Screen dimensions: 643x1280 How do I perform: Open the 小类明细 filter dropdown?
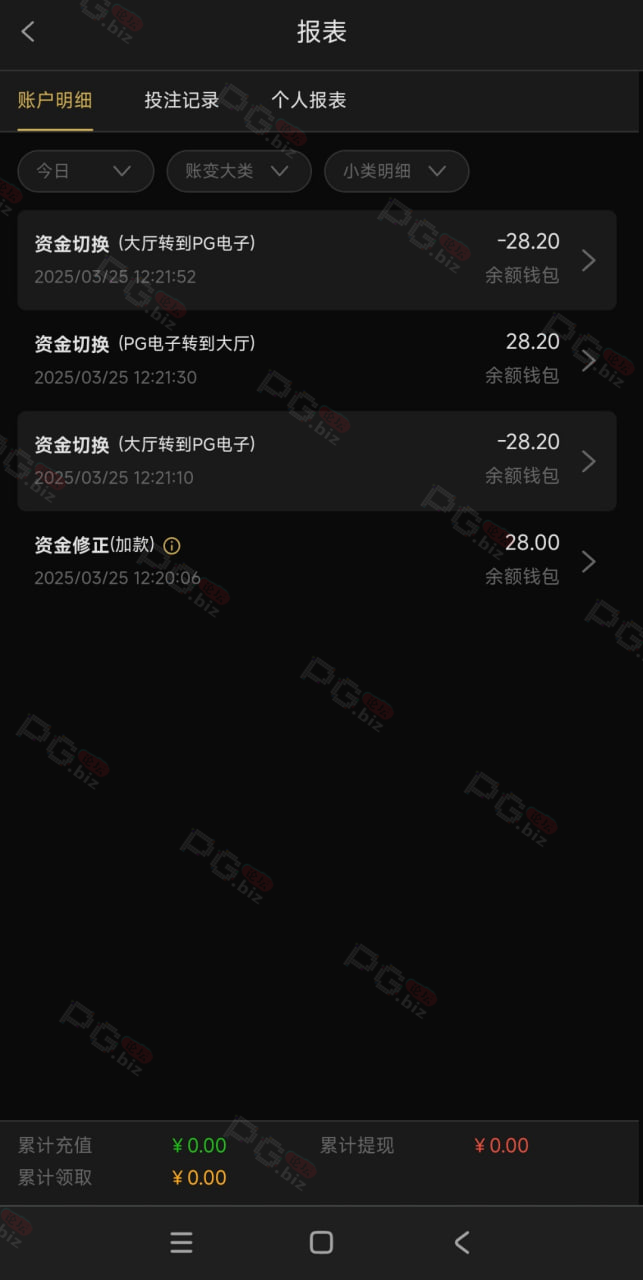396,171
